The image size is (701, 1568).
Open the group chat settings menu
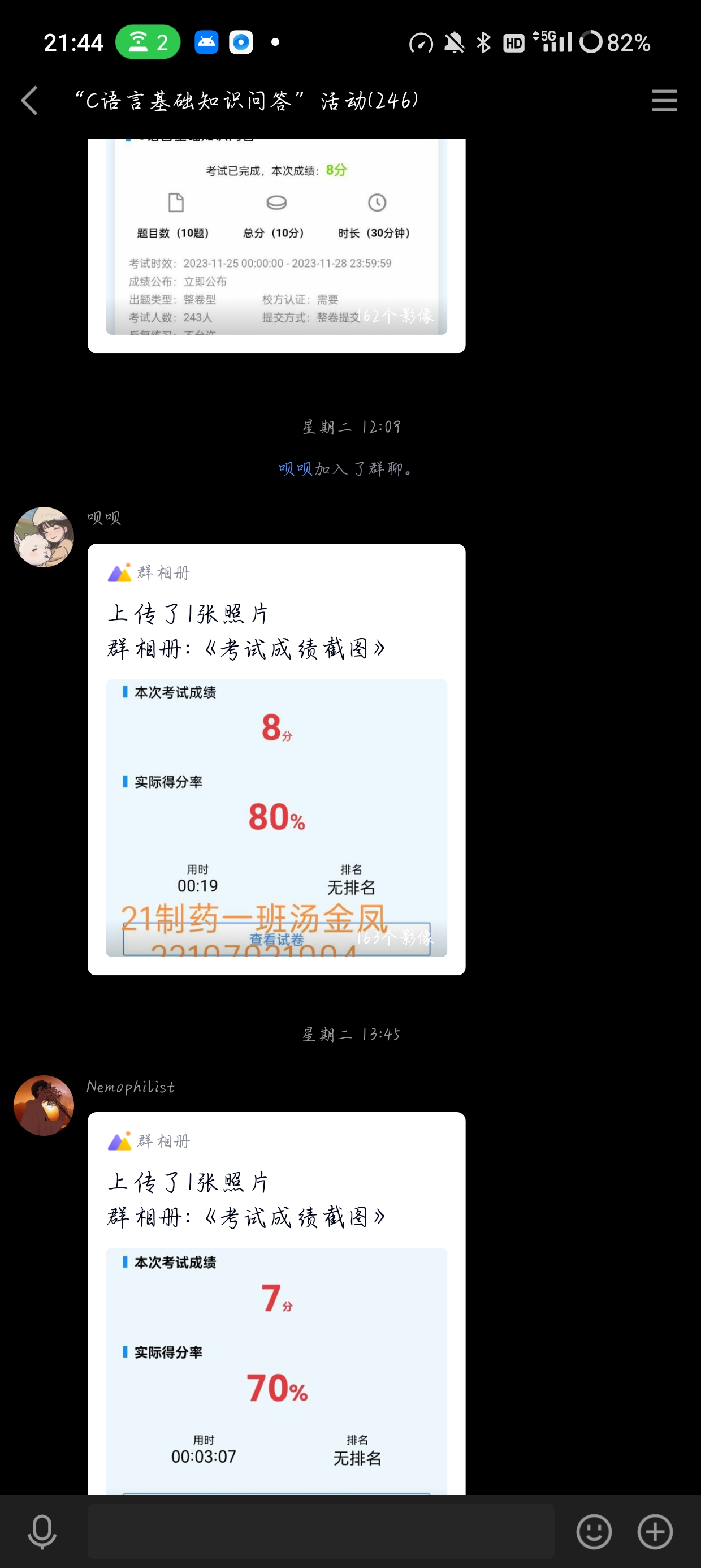pyautogui.click(x=664, y=101)
